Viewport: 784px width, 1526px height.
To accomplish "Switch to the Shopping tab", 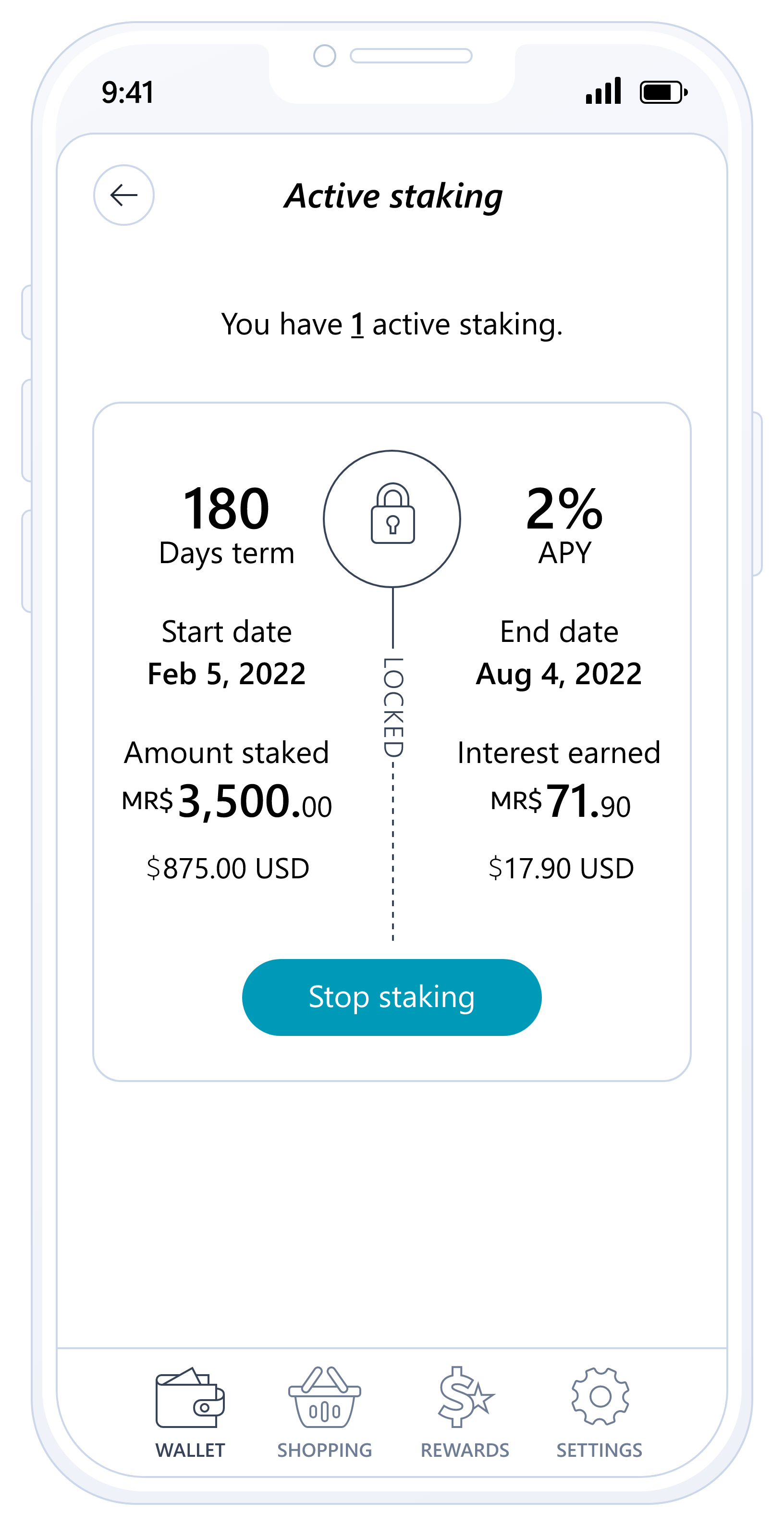I will click(x=324, y=1413).
